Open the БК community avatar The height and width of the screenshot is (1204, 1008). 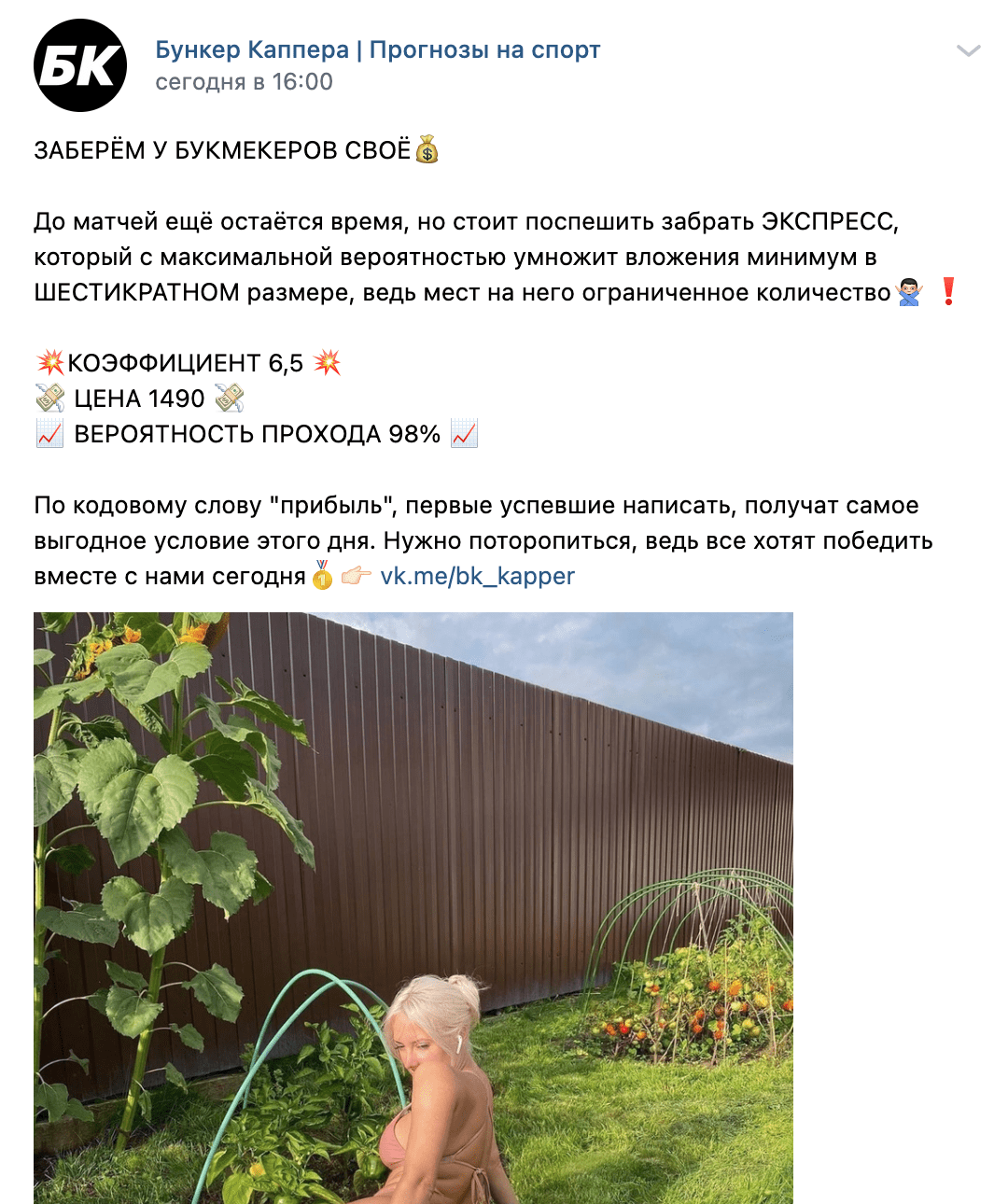pos(80,65)
